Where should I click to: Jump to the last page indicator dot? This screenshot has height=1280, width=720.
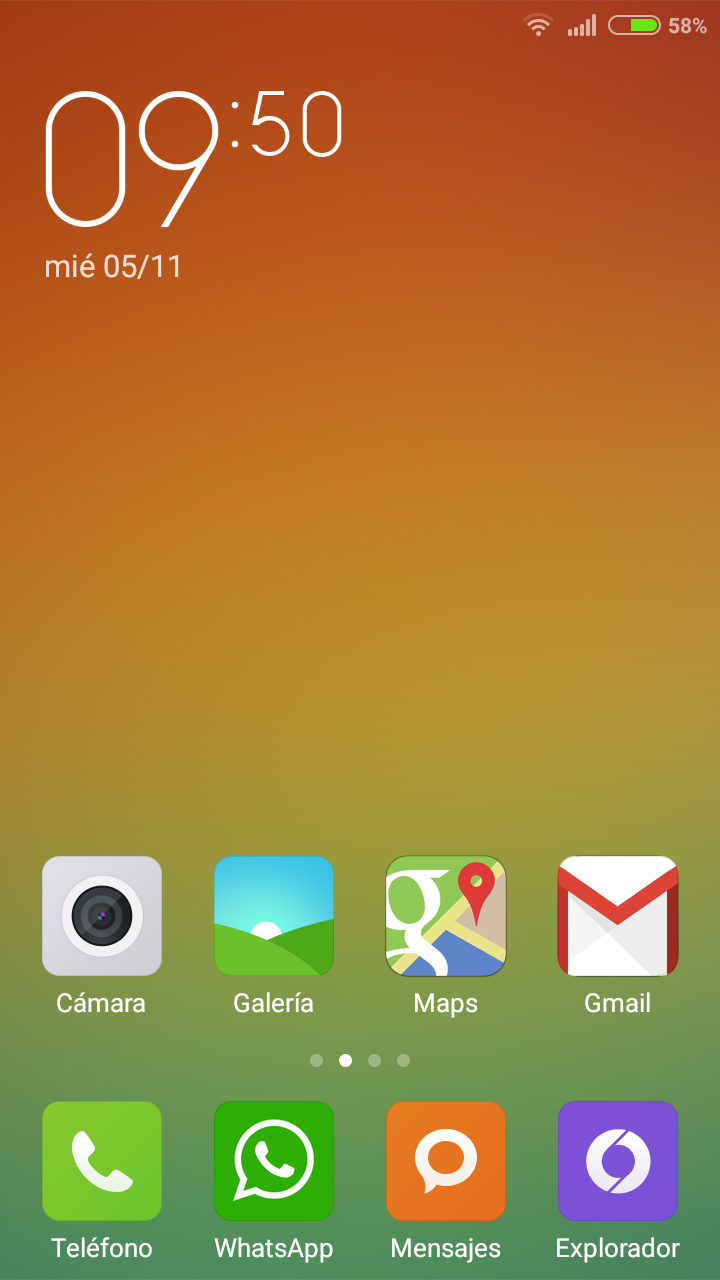click(x=403, y=1060)
